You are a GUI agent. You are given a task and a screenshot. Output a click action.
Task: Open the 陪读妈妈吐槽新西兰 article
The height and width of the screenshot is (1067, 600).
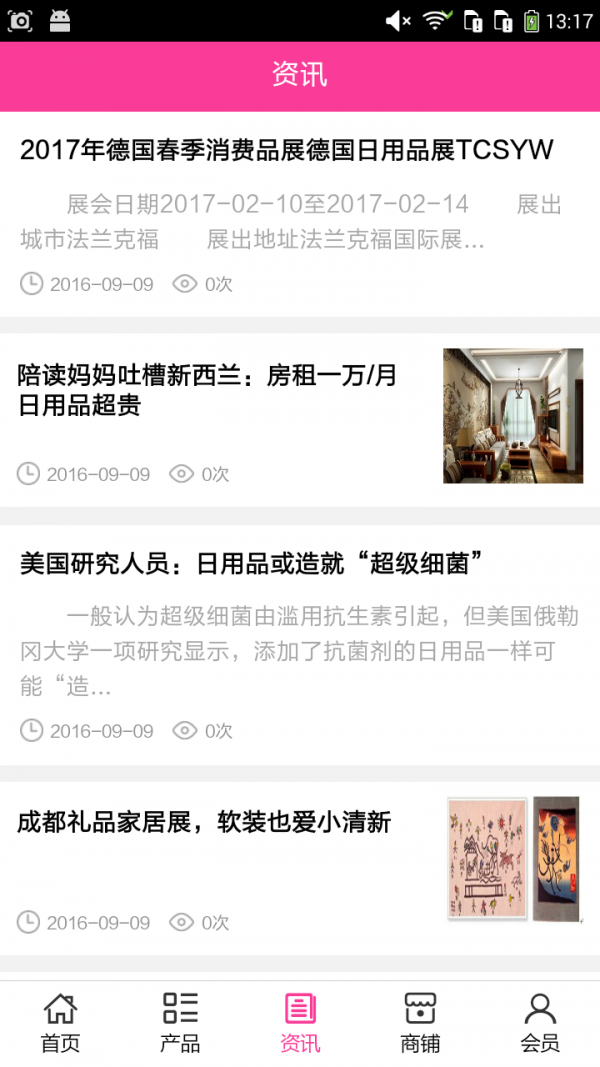pyautogui.click(x=208, y=390)
